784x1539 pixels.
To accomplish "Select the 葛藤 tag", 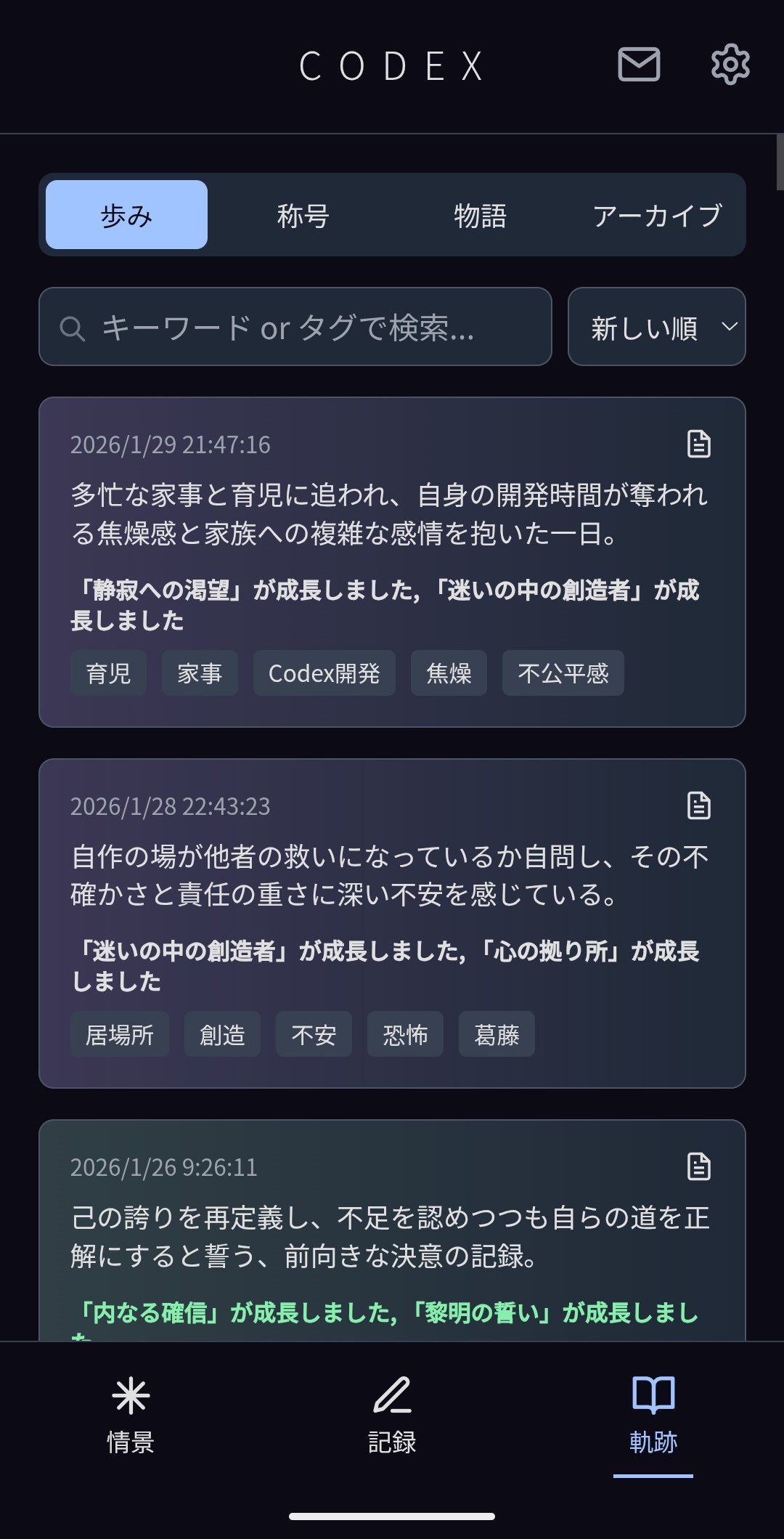I will coord(497,1034).
